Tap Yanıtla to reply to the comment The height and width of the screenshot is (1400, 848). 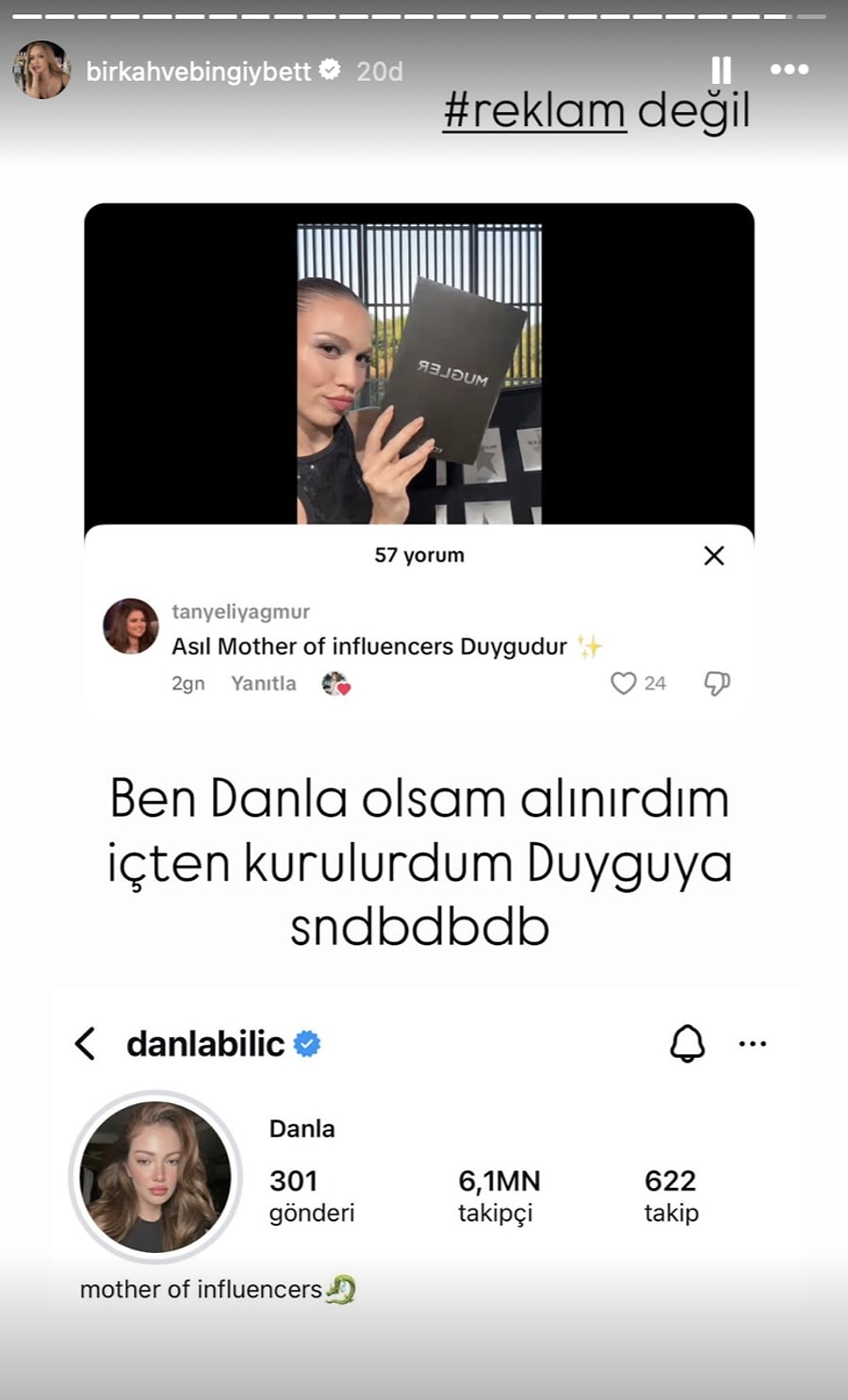coord(263,683)
